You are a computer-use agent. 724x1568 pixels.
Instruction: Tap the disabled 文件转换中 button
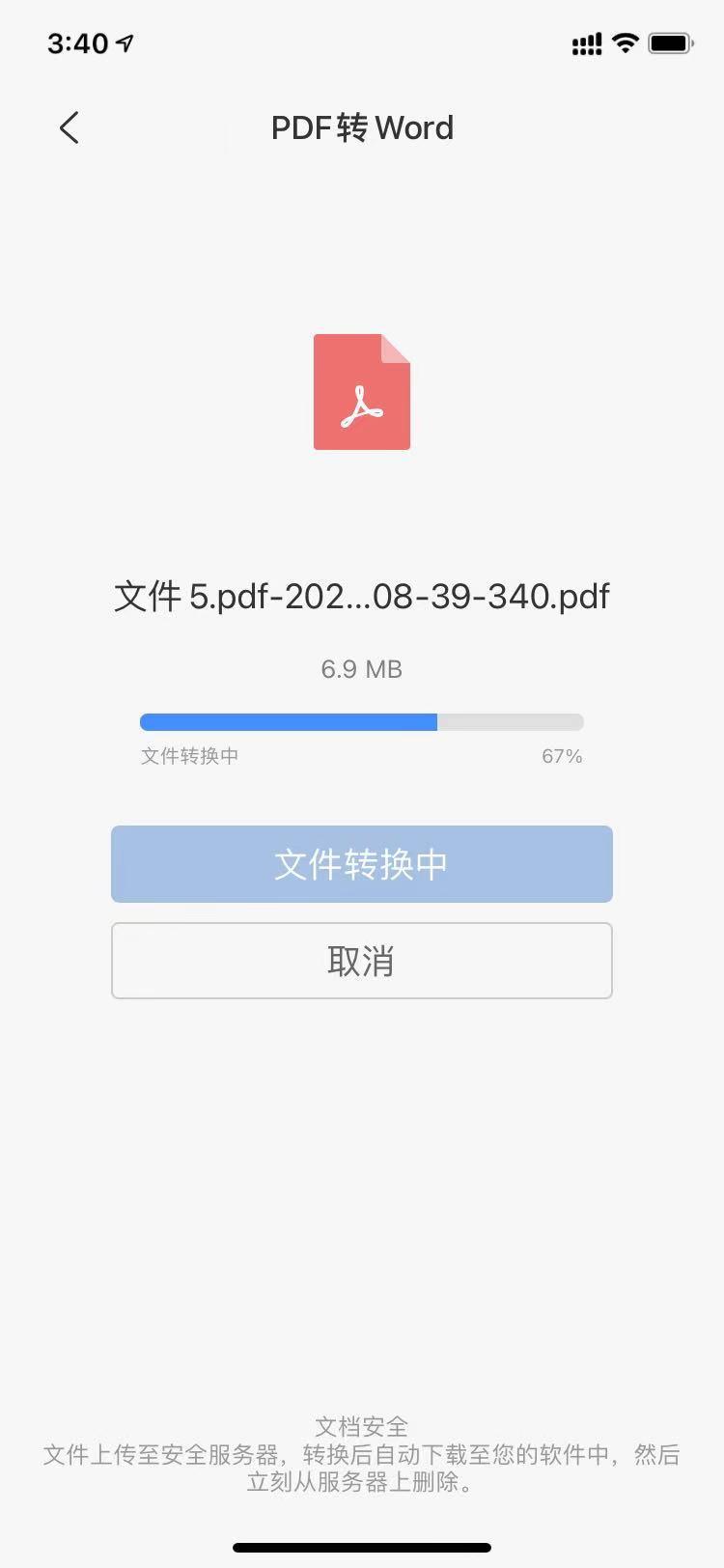tap(362, 864)
